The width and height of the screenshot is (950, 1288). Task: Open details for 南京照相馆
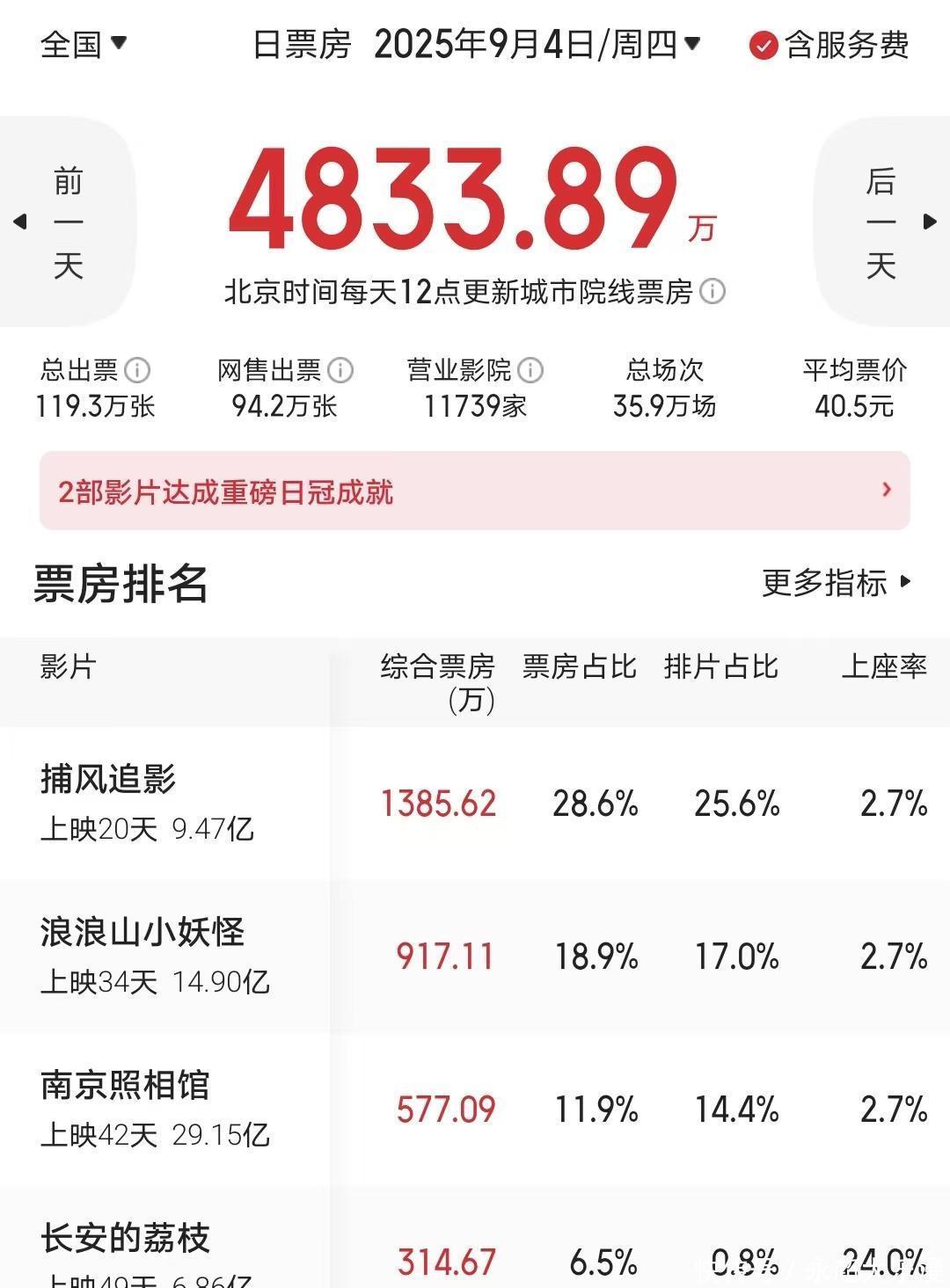tap(475, 1109)
